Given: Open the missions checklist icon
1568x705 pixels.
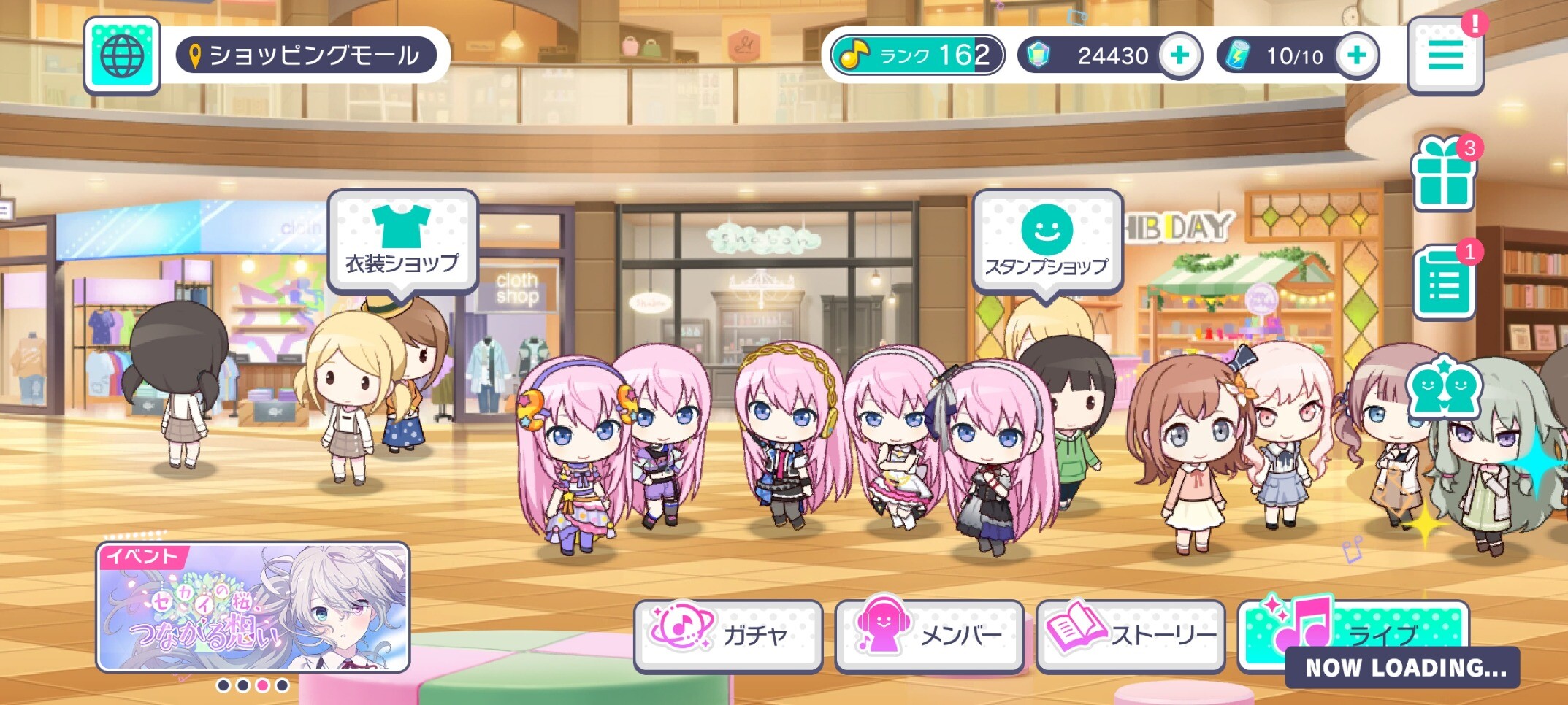Looking at the screenshot, I should [1443, 284].
